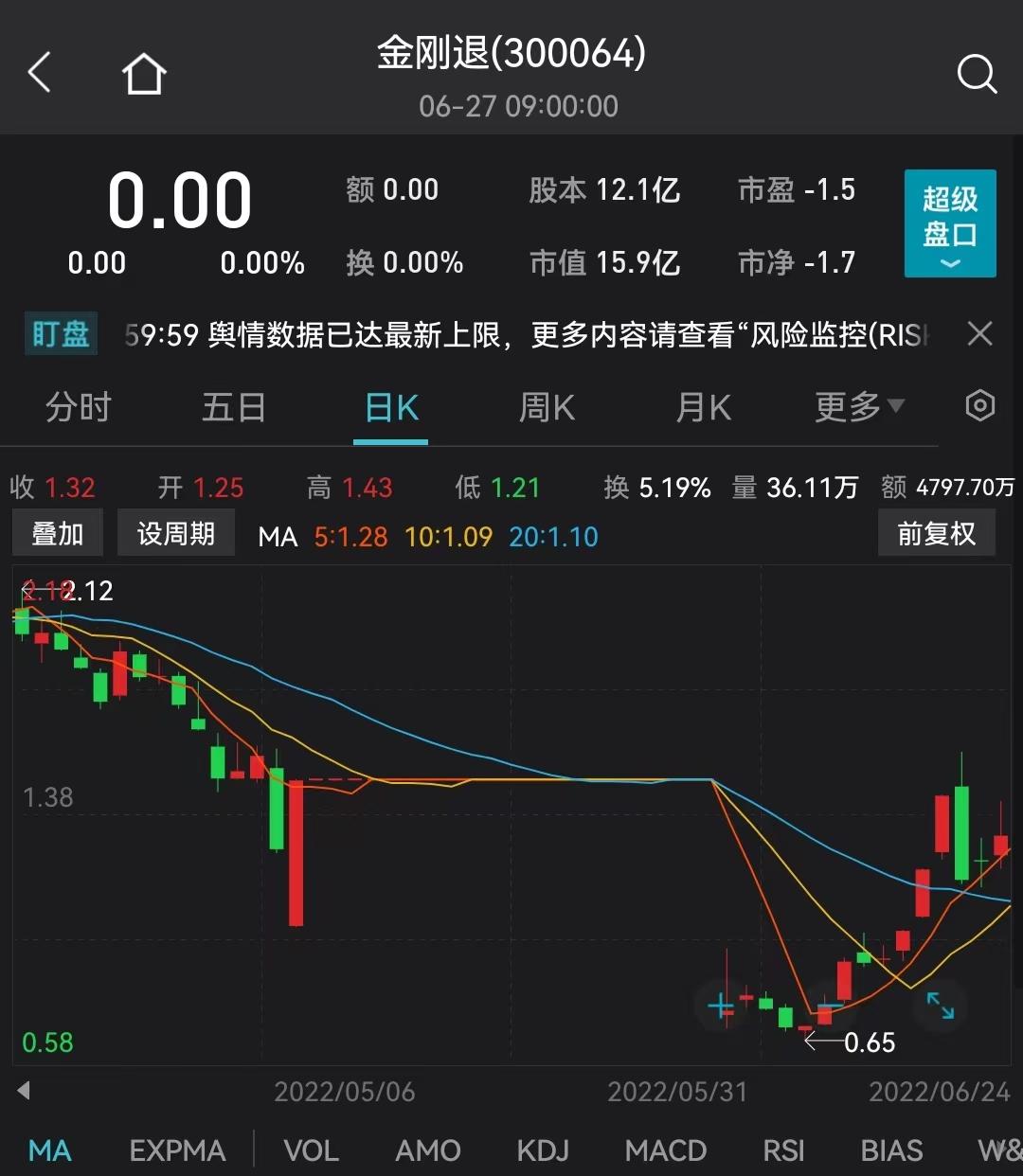Go back using the top-left arrow
Screen dimensions: 1023x1176
40,73
